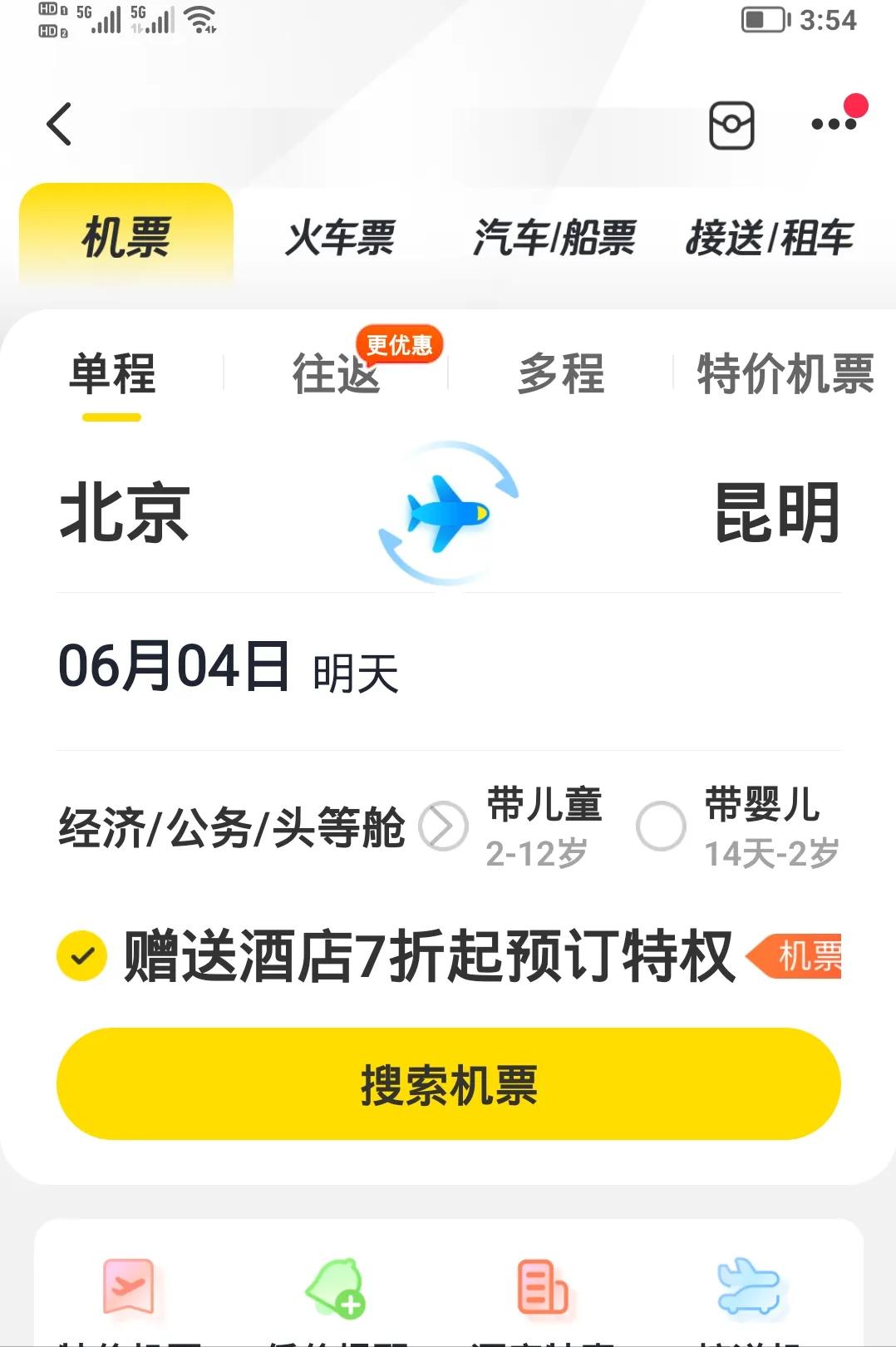Tap the battery indicator in the status bar
Screen dimensions: 896x1347
tap(762, 21)
